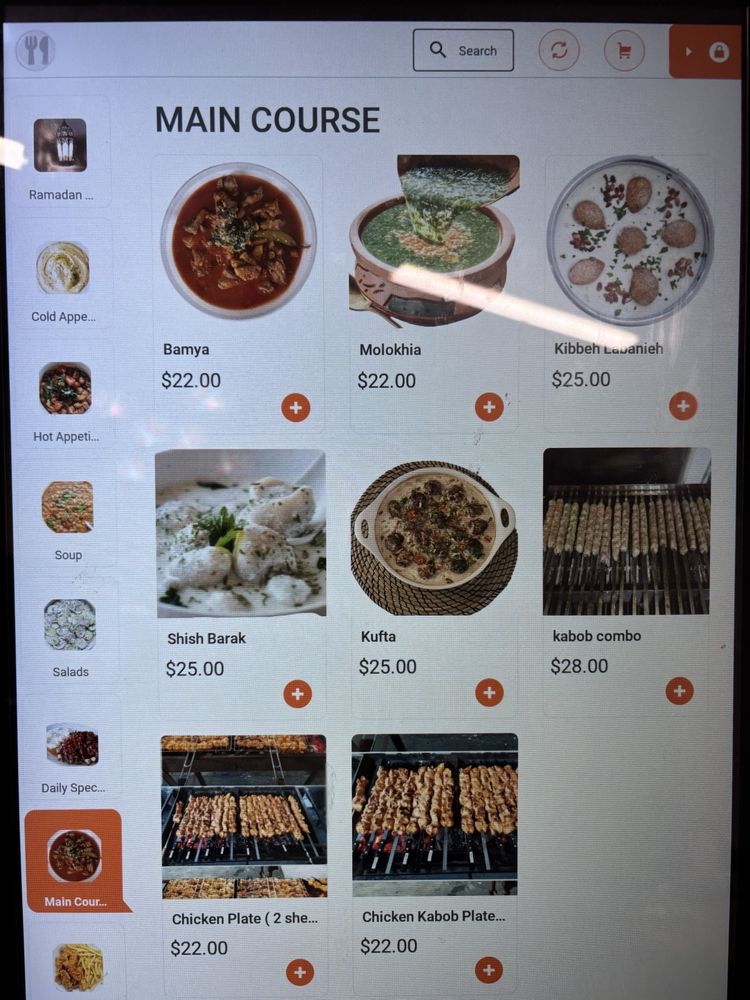The image size is (750, 1000).
Task: Switch to the Ramadan category
Action: point(61,153)
